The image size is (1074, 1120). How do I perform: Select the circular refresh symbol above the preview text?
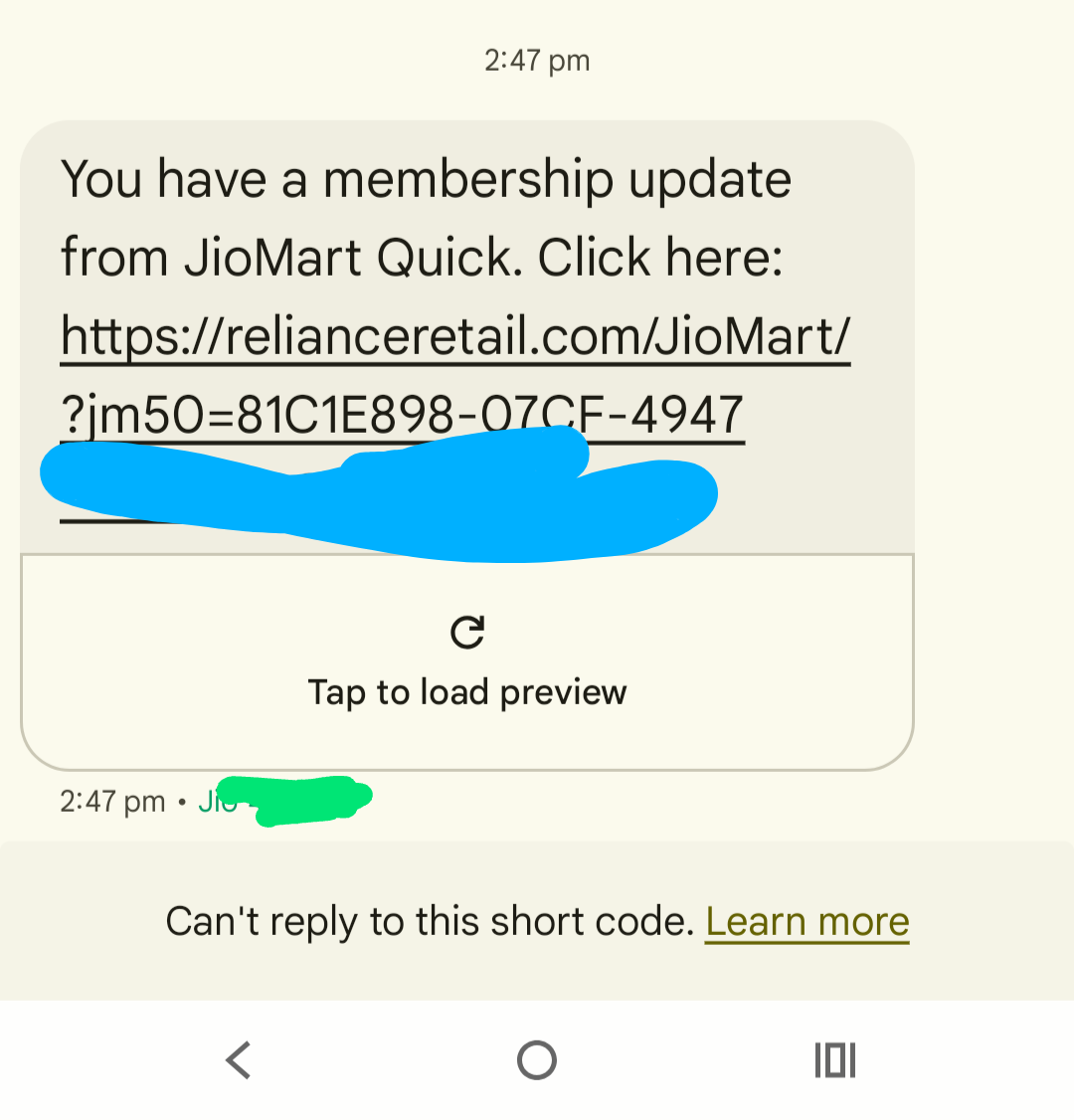click(467, 631)
